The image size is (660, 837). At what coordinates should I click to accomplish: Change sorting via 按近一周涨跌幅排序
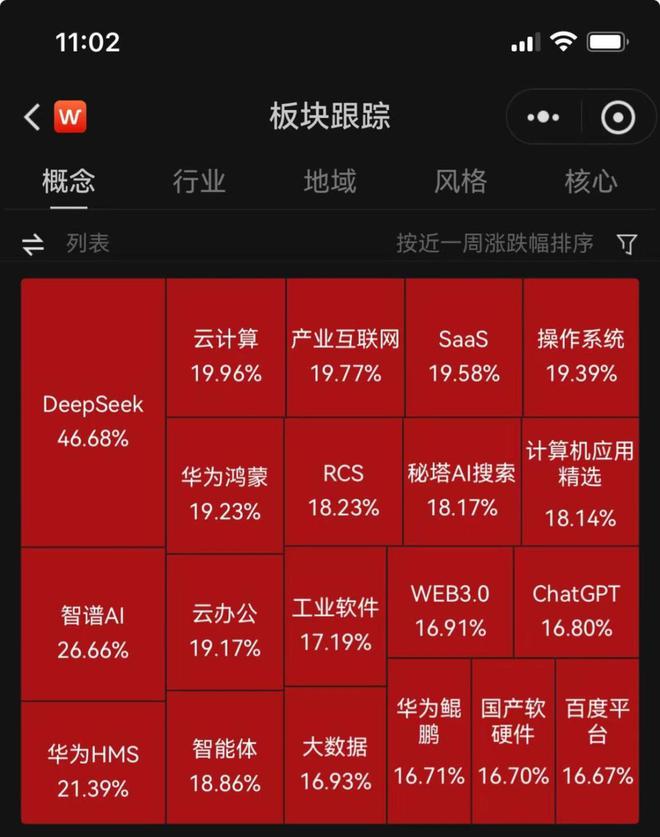click(494, 243)
